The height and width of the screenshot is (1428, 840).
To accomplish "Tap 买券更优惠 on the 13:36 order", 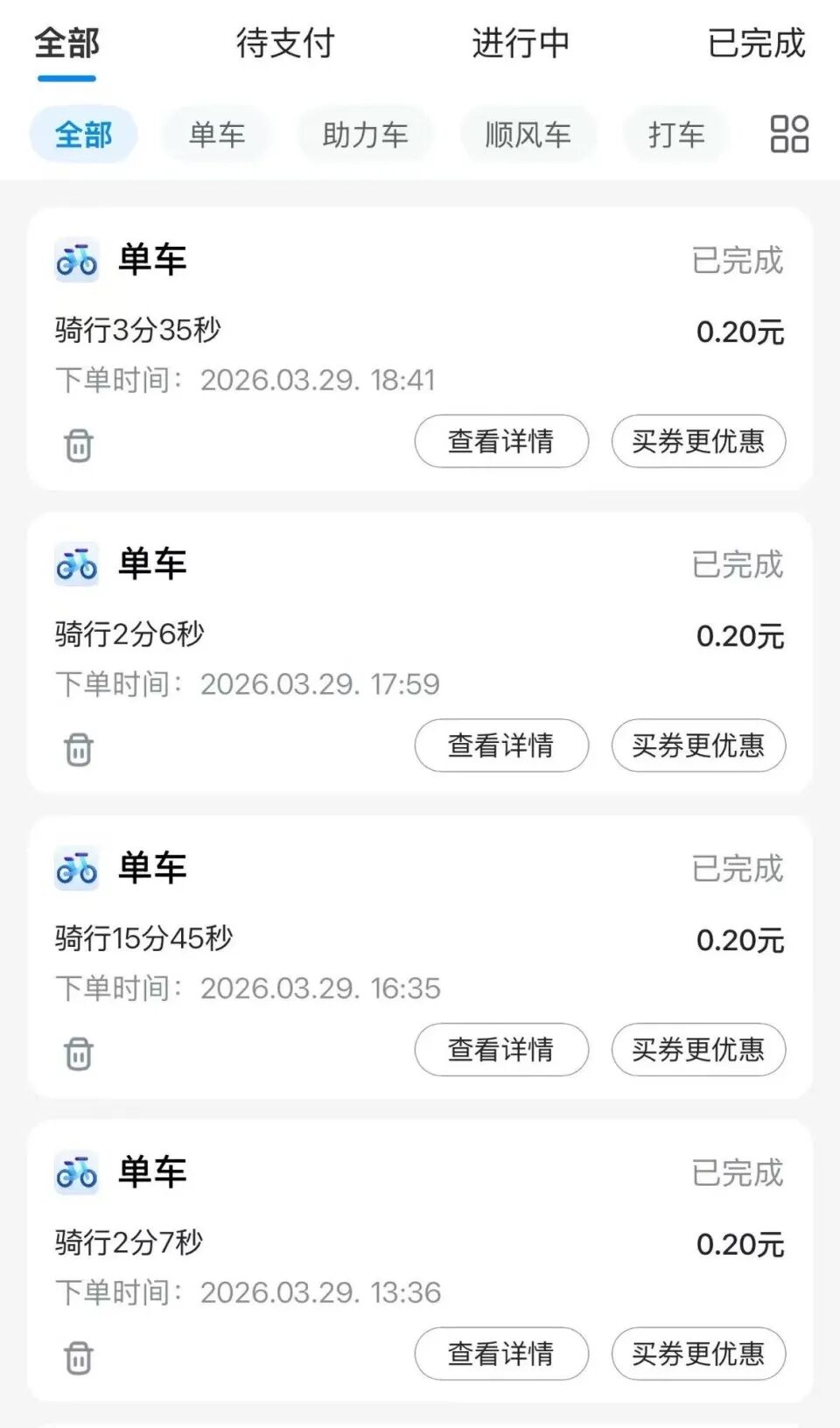I will click(698, 1354).
